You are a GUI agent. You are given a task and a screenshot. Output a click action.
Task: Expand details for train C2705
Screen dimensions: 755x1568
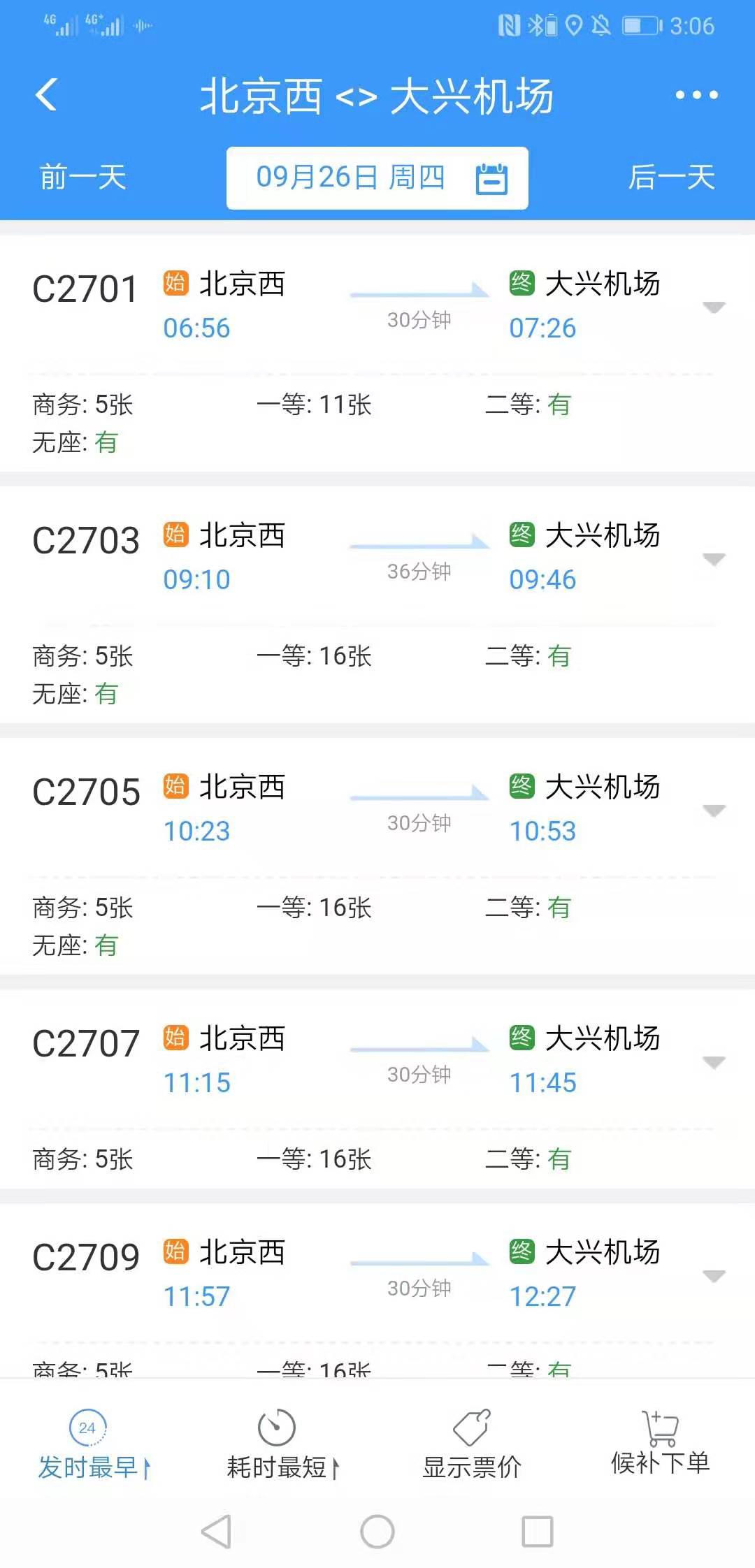[x=714, y=811]
